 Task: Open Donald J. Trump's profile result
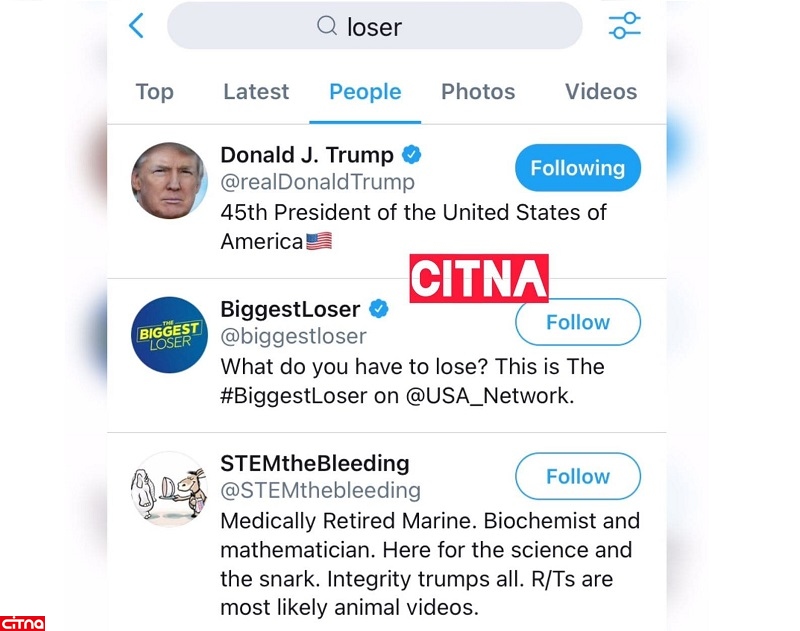[306, 155]
